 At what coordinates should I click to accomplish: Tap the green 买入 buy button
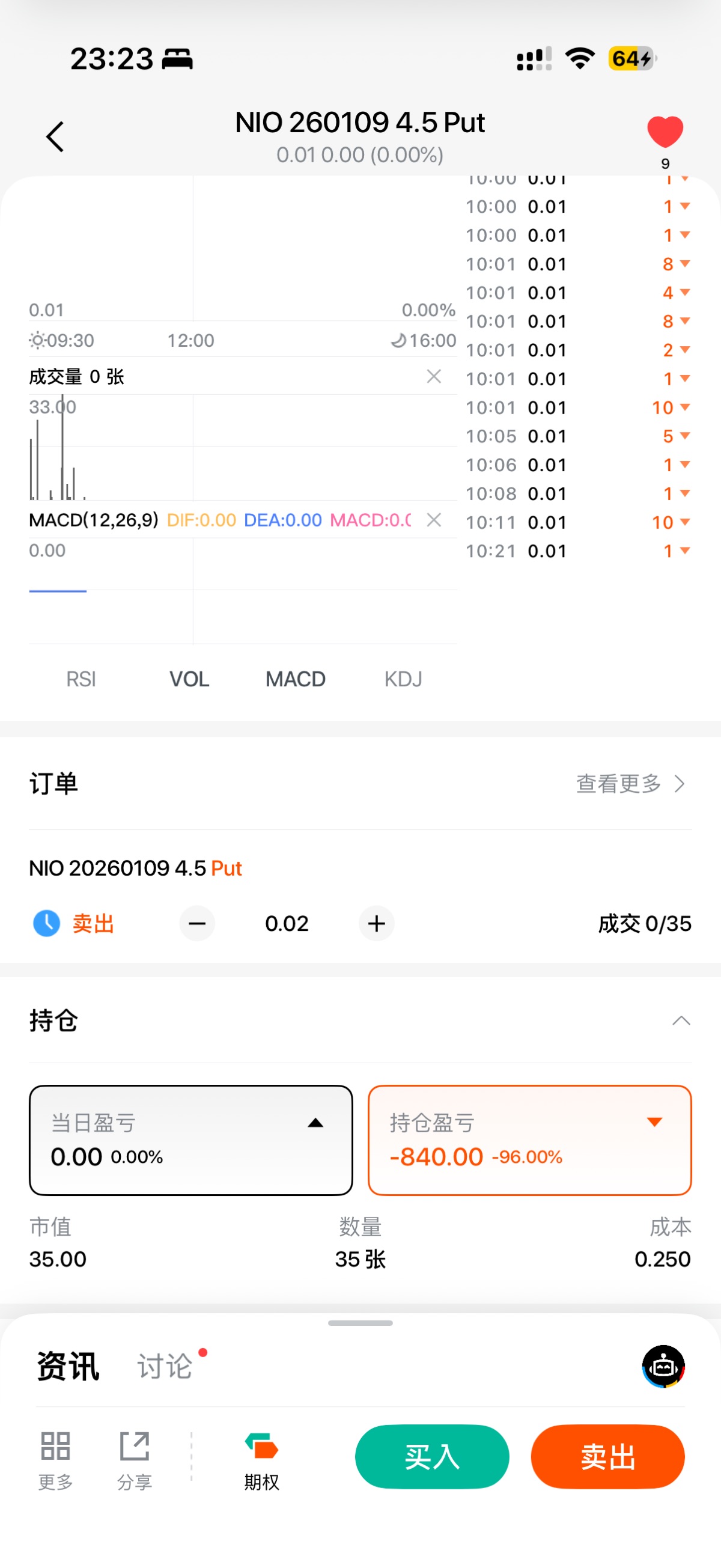432,1457
